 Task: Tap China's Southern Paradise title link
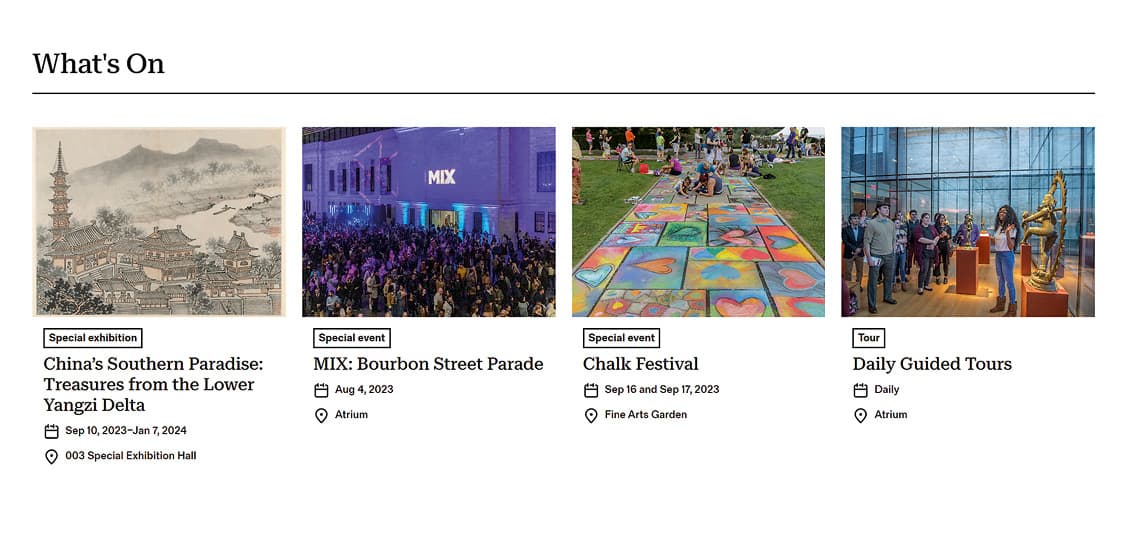tap(153, 384)
